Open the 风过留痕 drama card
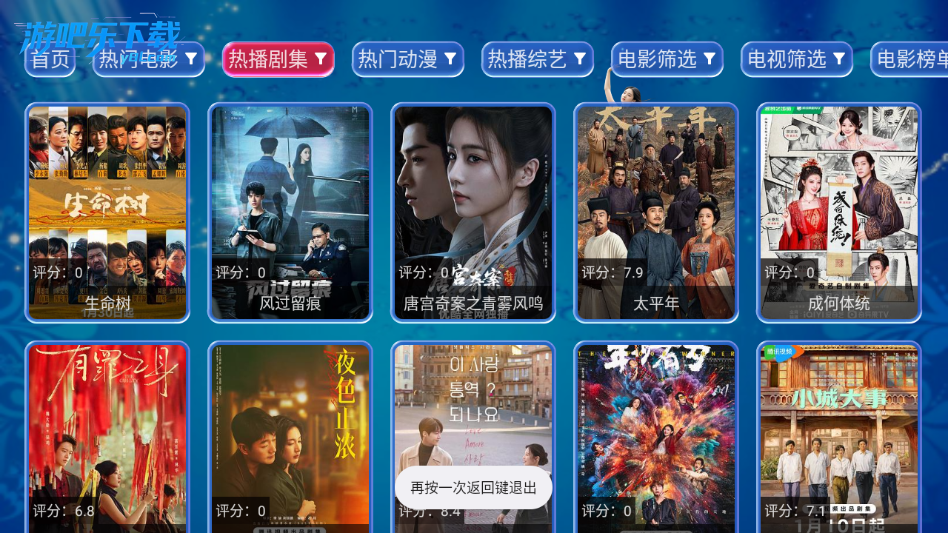Image resolution: width=948 pixels, height=533 pixels. (290, 212)
